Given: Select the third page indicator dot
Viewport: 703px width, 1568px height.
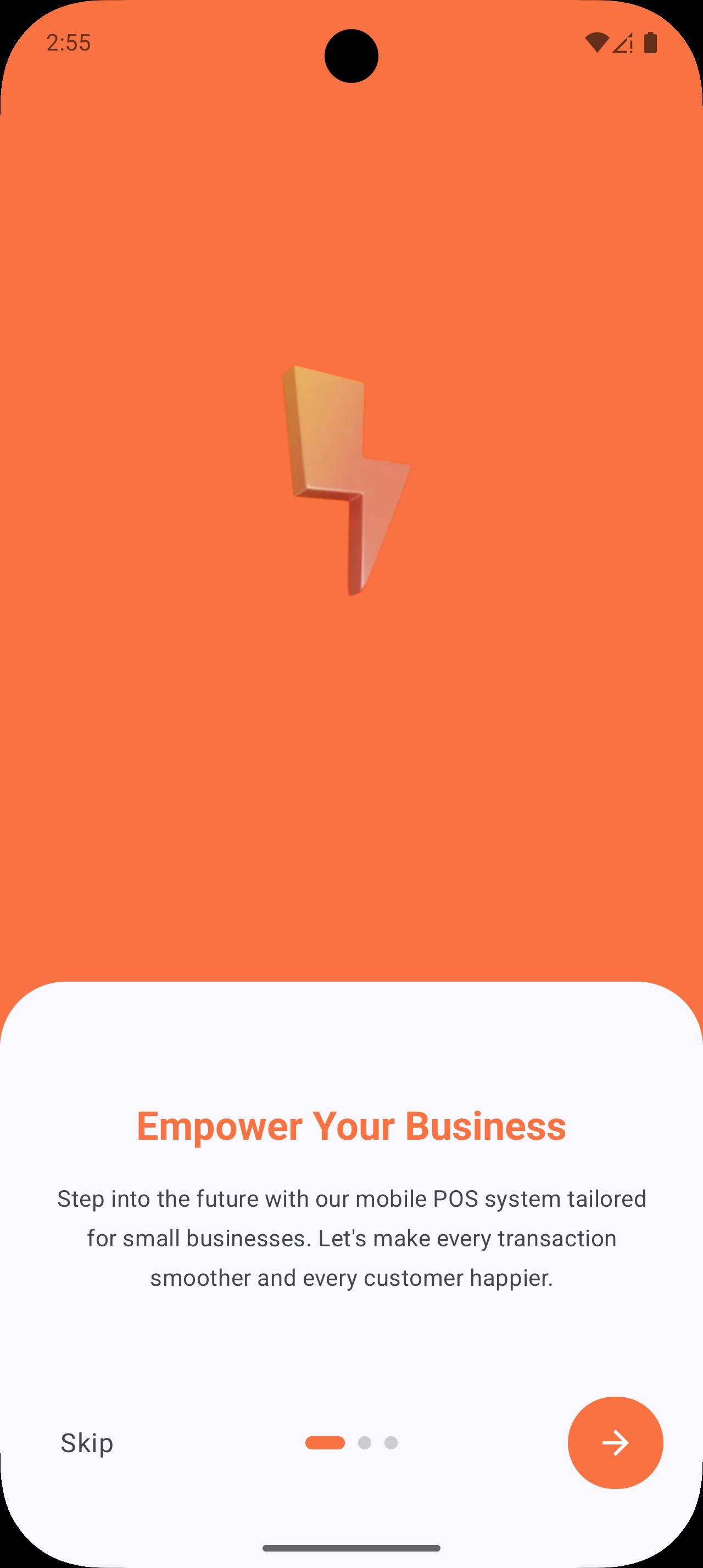Looking at the screenshot, I should (390, 1443).
